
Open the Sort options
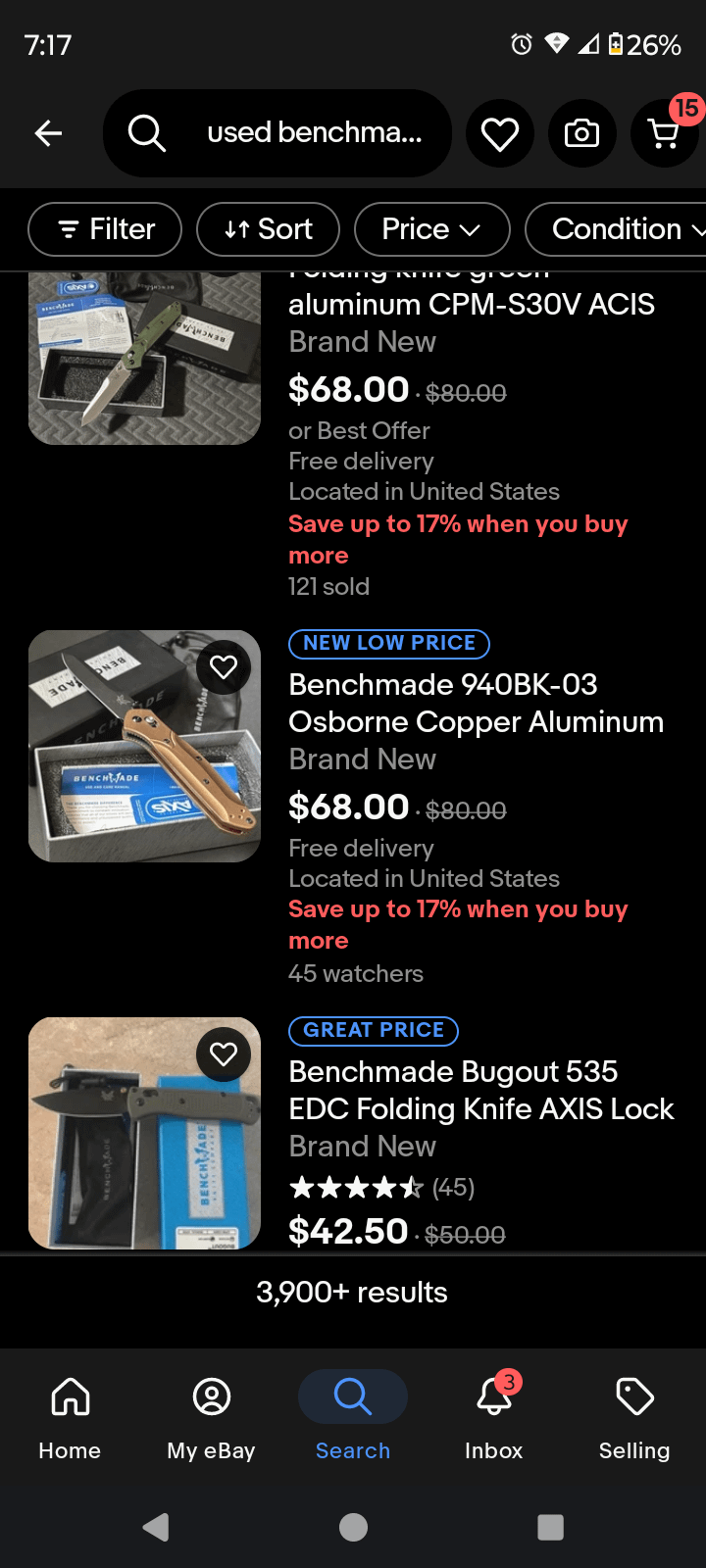pos(268,229)
